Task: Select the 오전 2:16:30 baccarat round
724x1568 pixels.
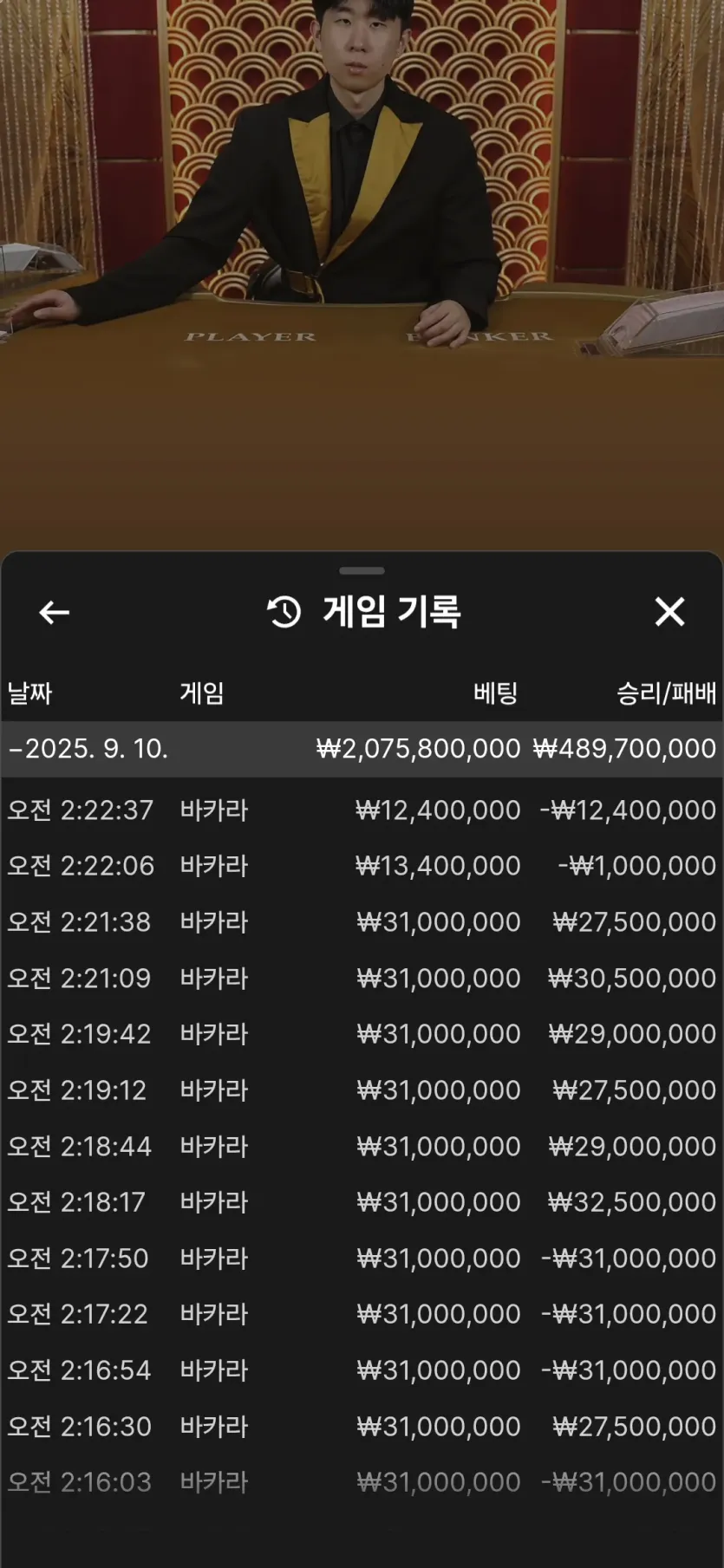Action: click(362, 1426)
